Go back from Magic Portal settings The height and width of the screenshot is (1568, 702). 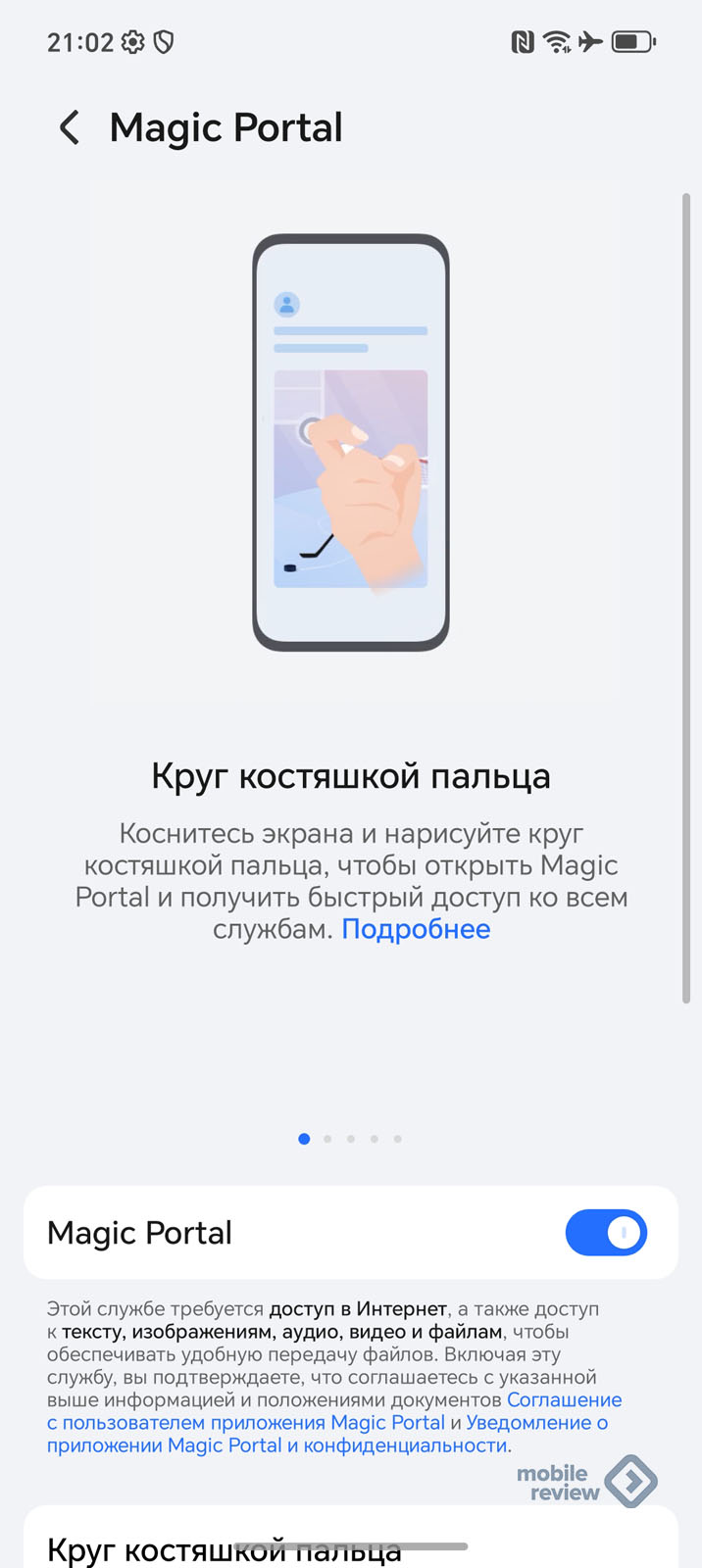pos(70,128)
